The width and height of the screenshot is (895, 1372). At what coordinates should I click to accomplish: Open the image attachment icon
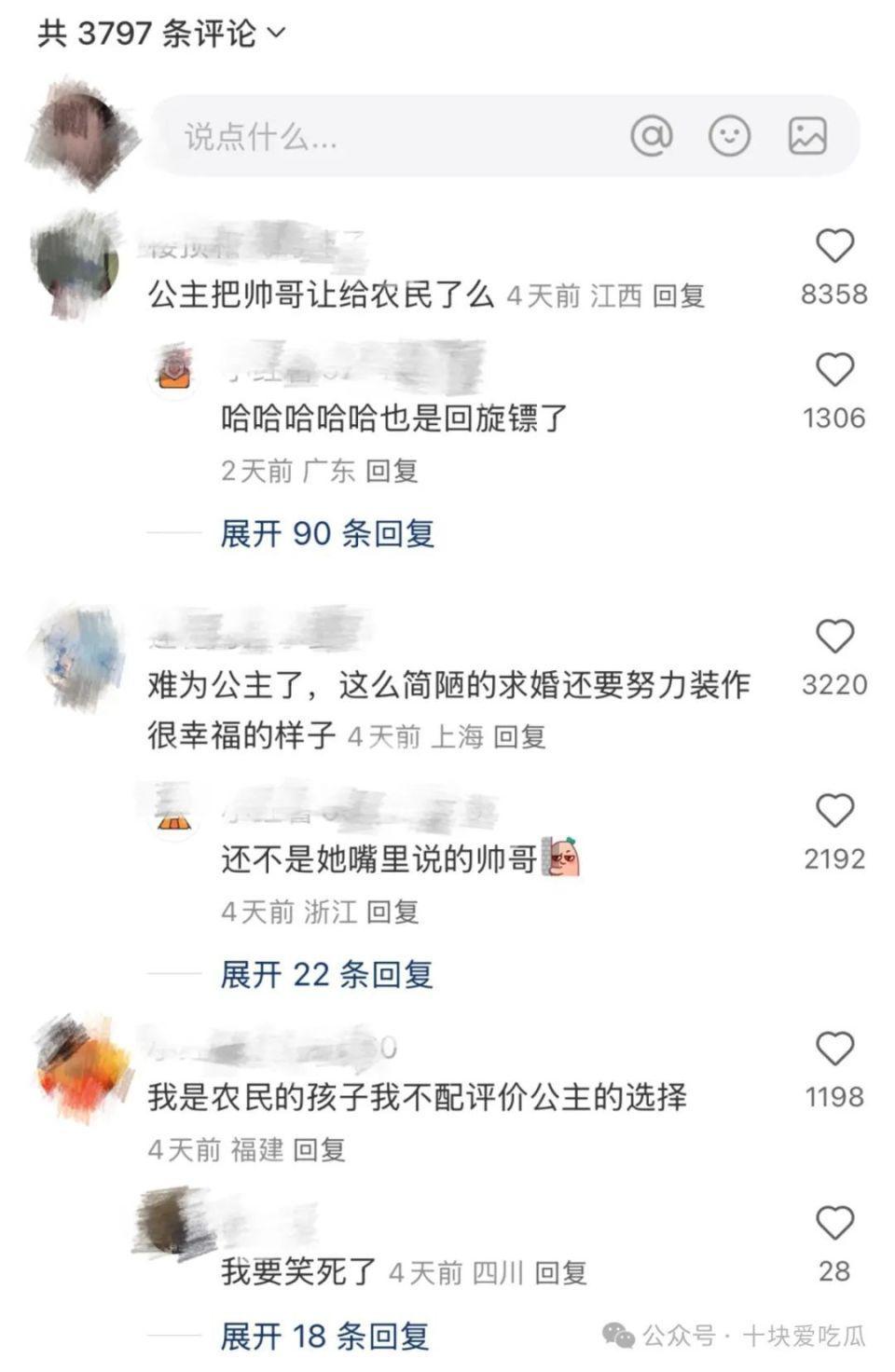[807, 136]
